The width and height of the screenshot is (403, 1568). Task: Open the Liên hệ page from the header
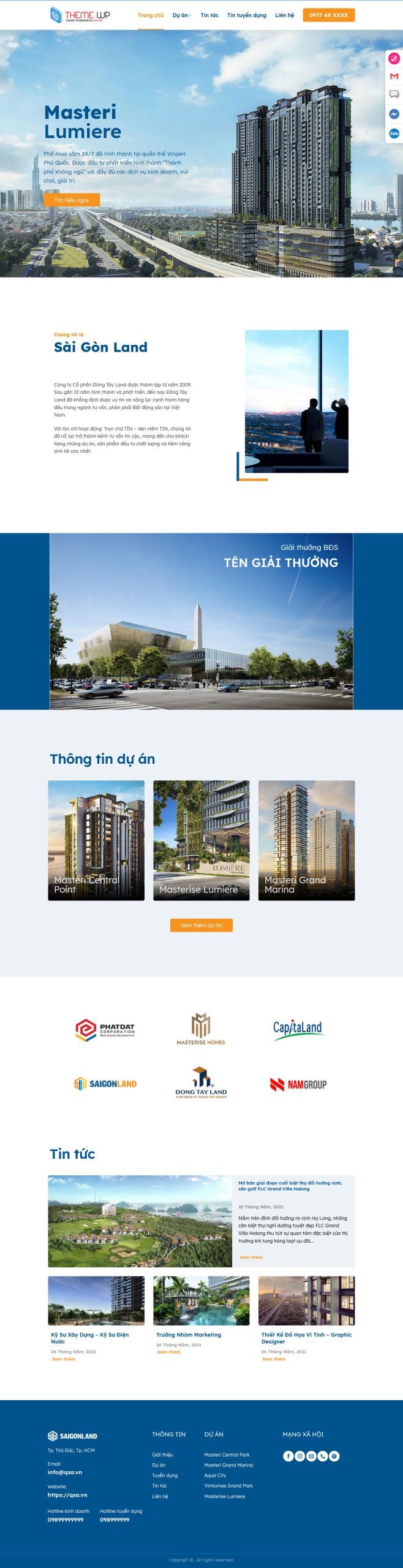point(284,15)
